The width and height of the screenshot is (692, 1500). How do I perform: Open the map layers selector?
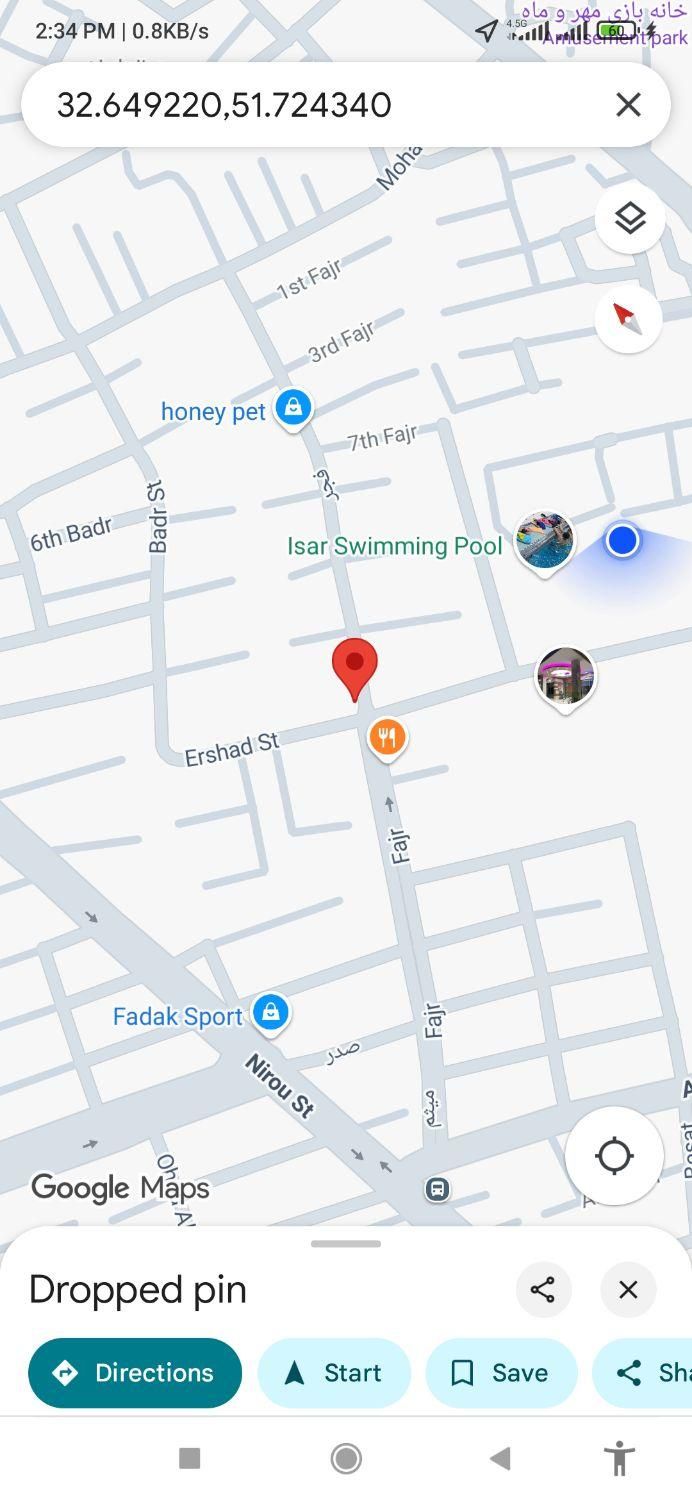click(x=630, y=218)
